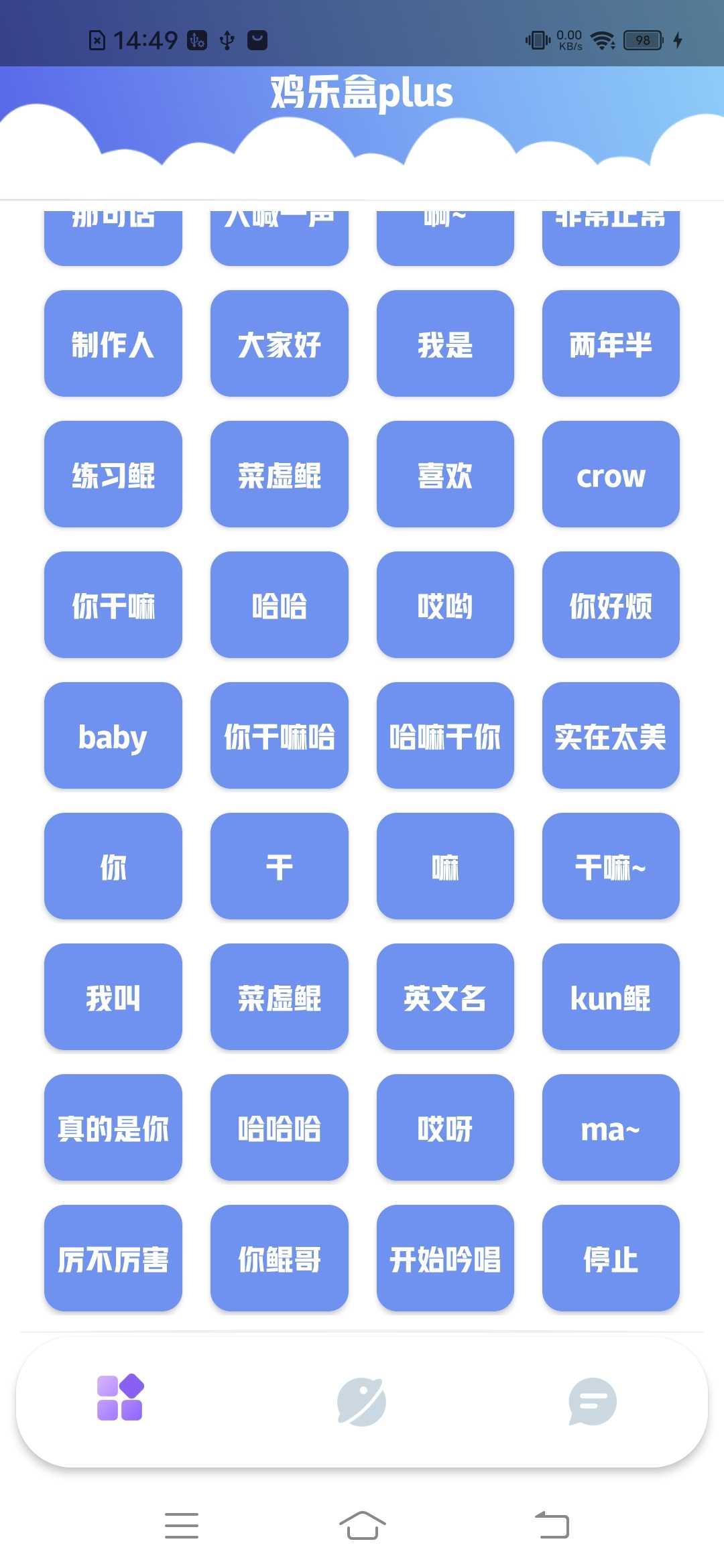Play the 停止 sound button
Image resolution: width=724 pixels, height=1568 pixels.
[x=611, y=1258]
